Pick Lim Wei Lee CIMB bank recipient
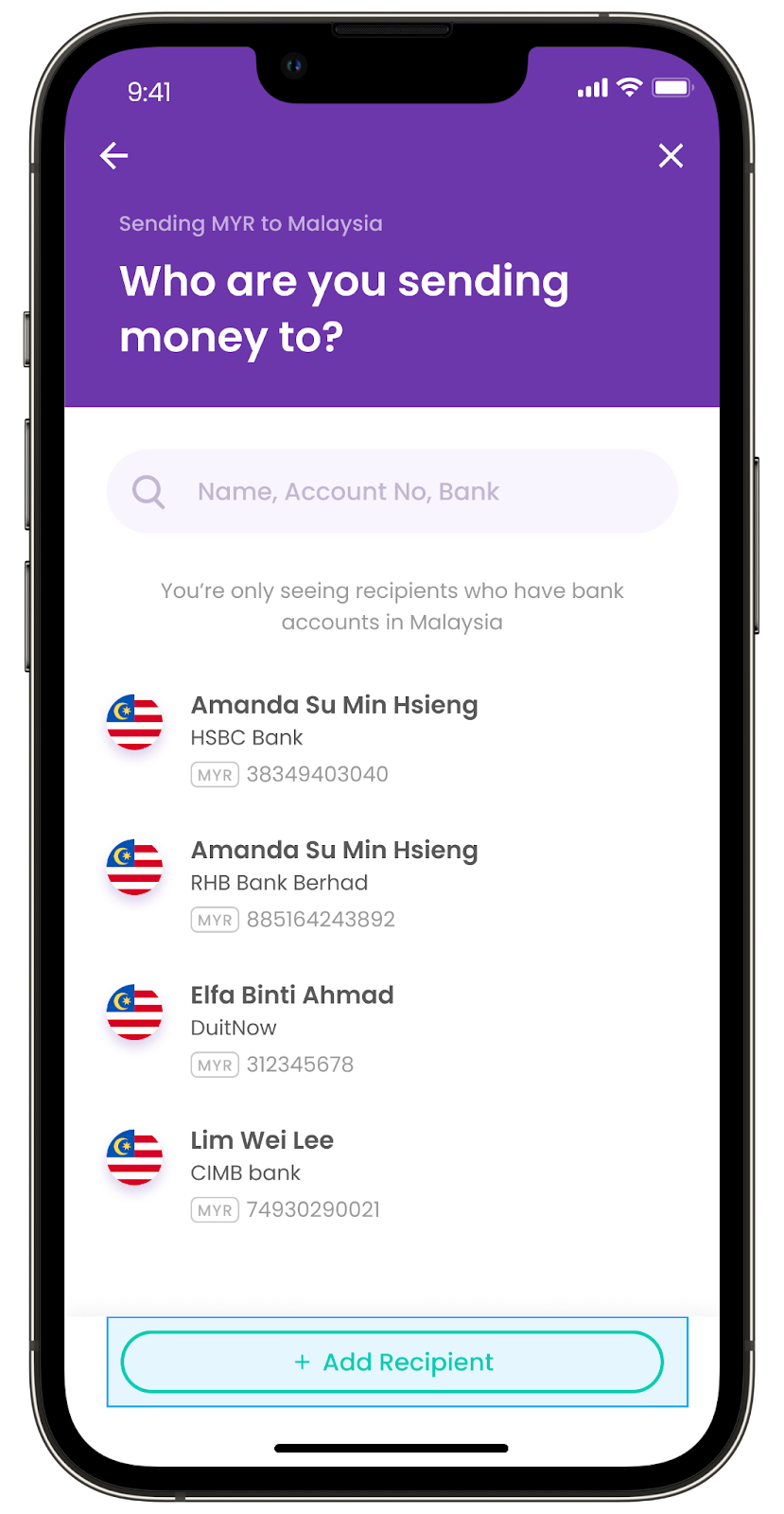The height and width of the screenshot is (1514, 784). pos(262,1173)
